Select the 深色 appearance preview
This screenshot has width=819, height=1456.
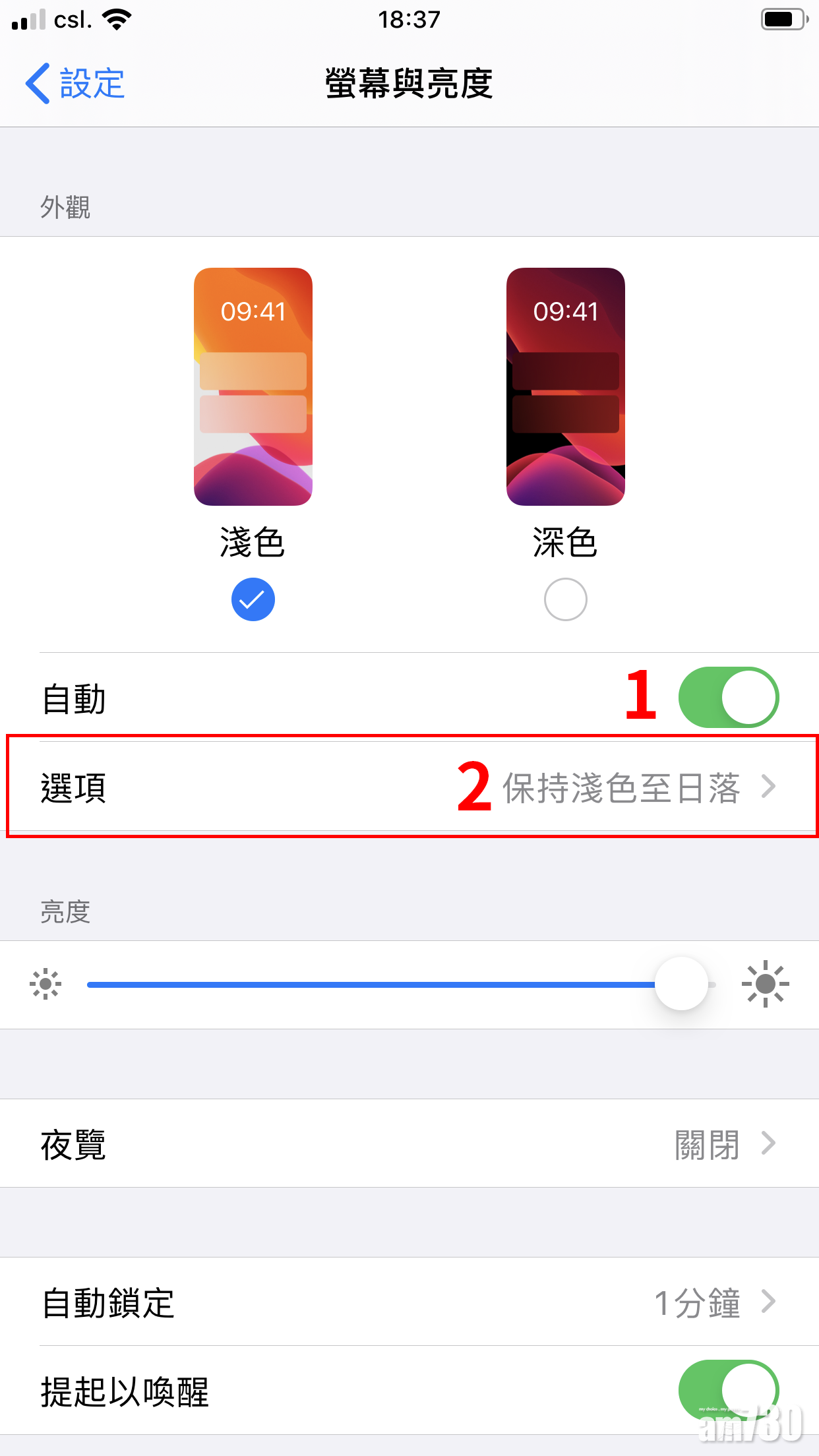point(565,386)
